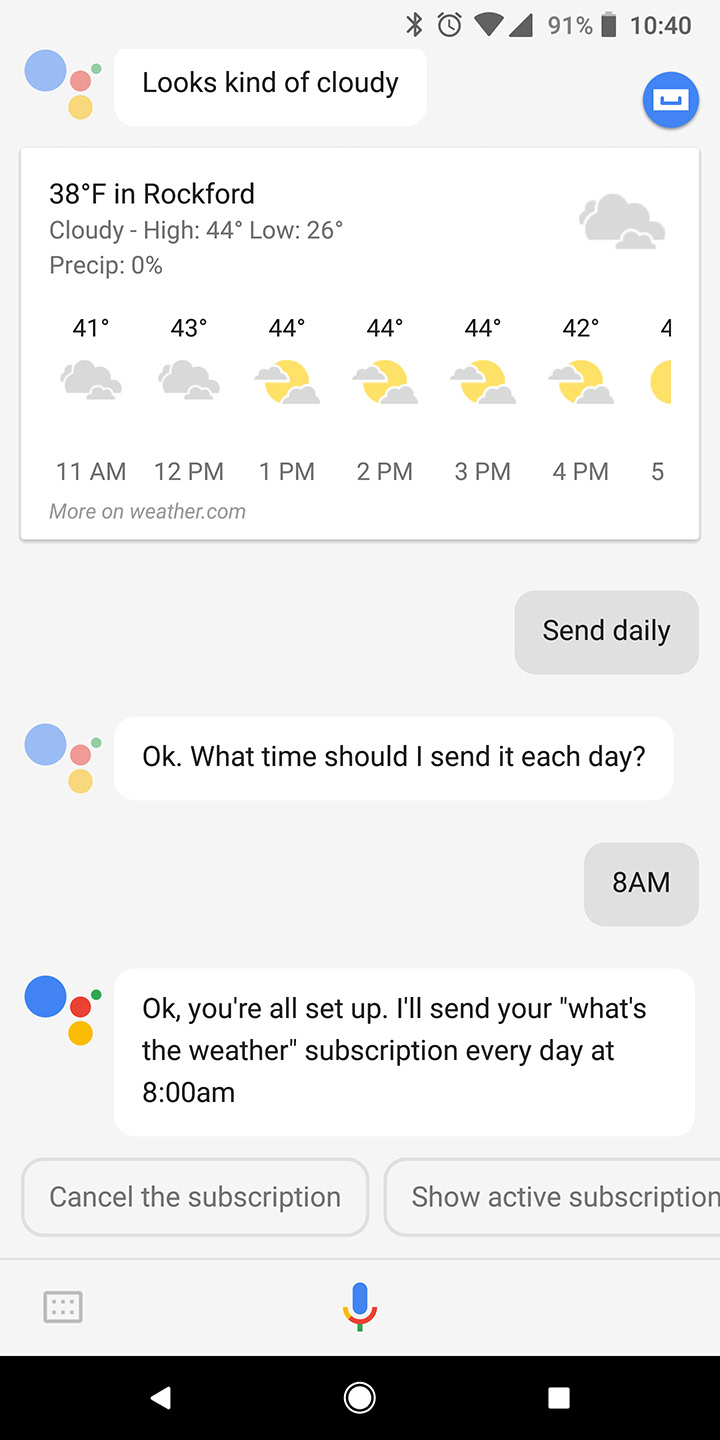Select the Cancel the subscription chip

click(x=195, y=1197)
